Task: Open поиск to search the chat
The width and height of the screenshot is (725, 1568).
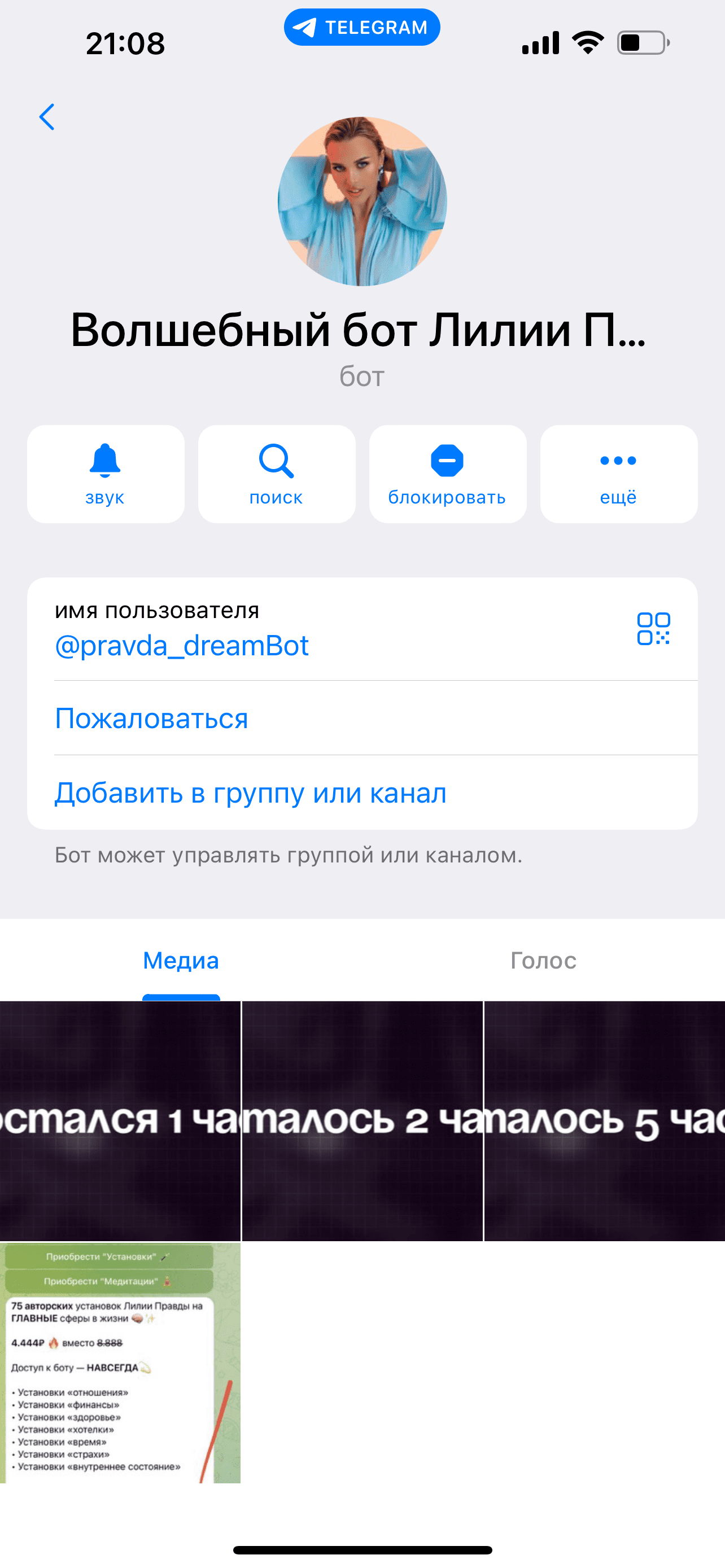Action: click(x=276, y=474)
